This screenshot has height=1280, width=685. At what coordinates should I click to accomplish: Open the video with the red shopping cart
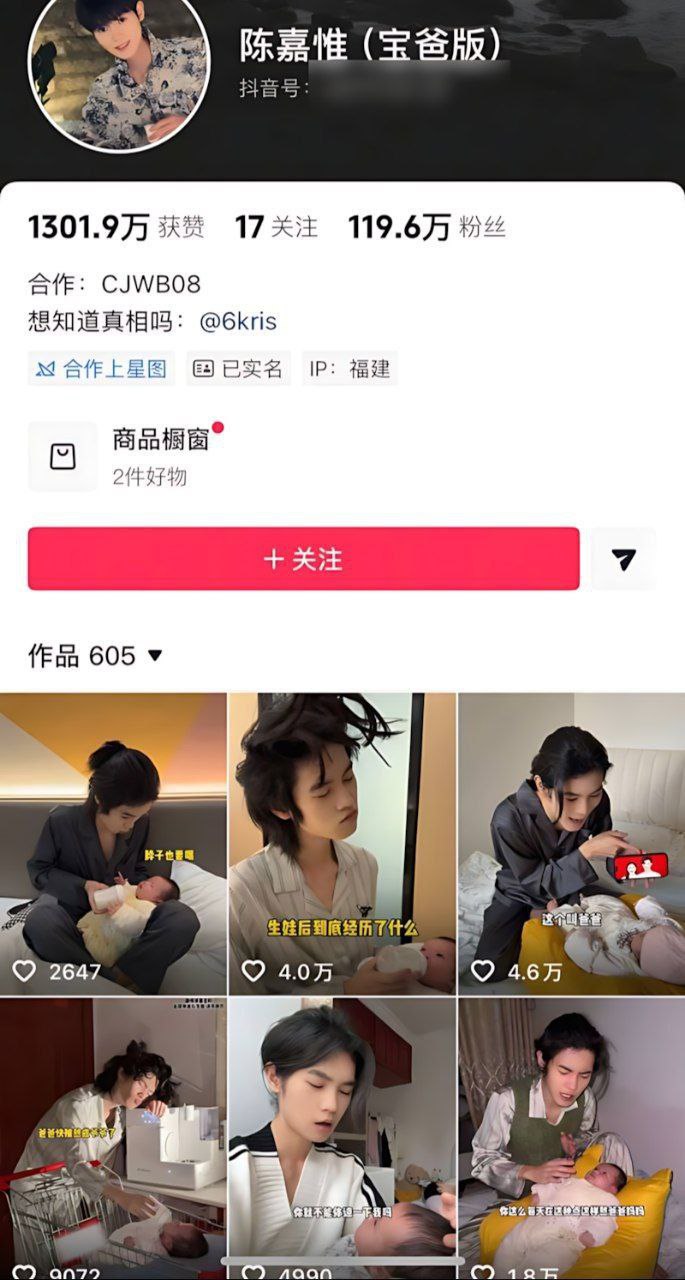click(113, 1135)
